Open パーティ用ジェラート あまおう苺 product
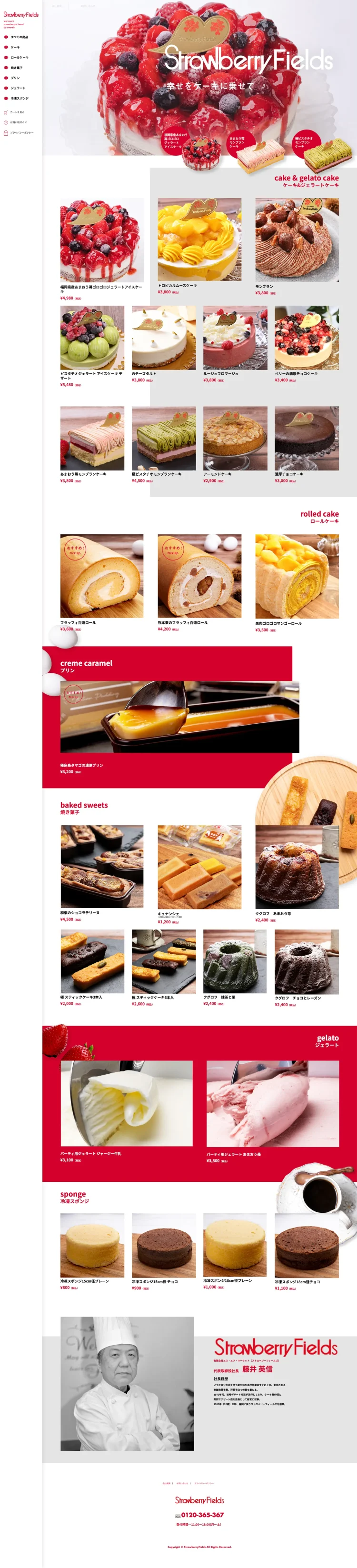The image size is (357, 1568). click(272, 1104)
